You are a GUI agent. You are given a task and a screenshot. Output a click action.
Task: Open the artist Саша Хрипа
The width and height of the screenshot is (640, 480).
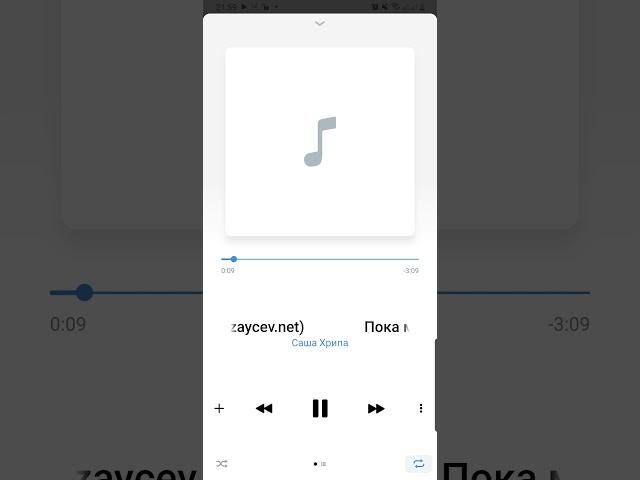click(x=320, y=343)
